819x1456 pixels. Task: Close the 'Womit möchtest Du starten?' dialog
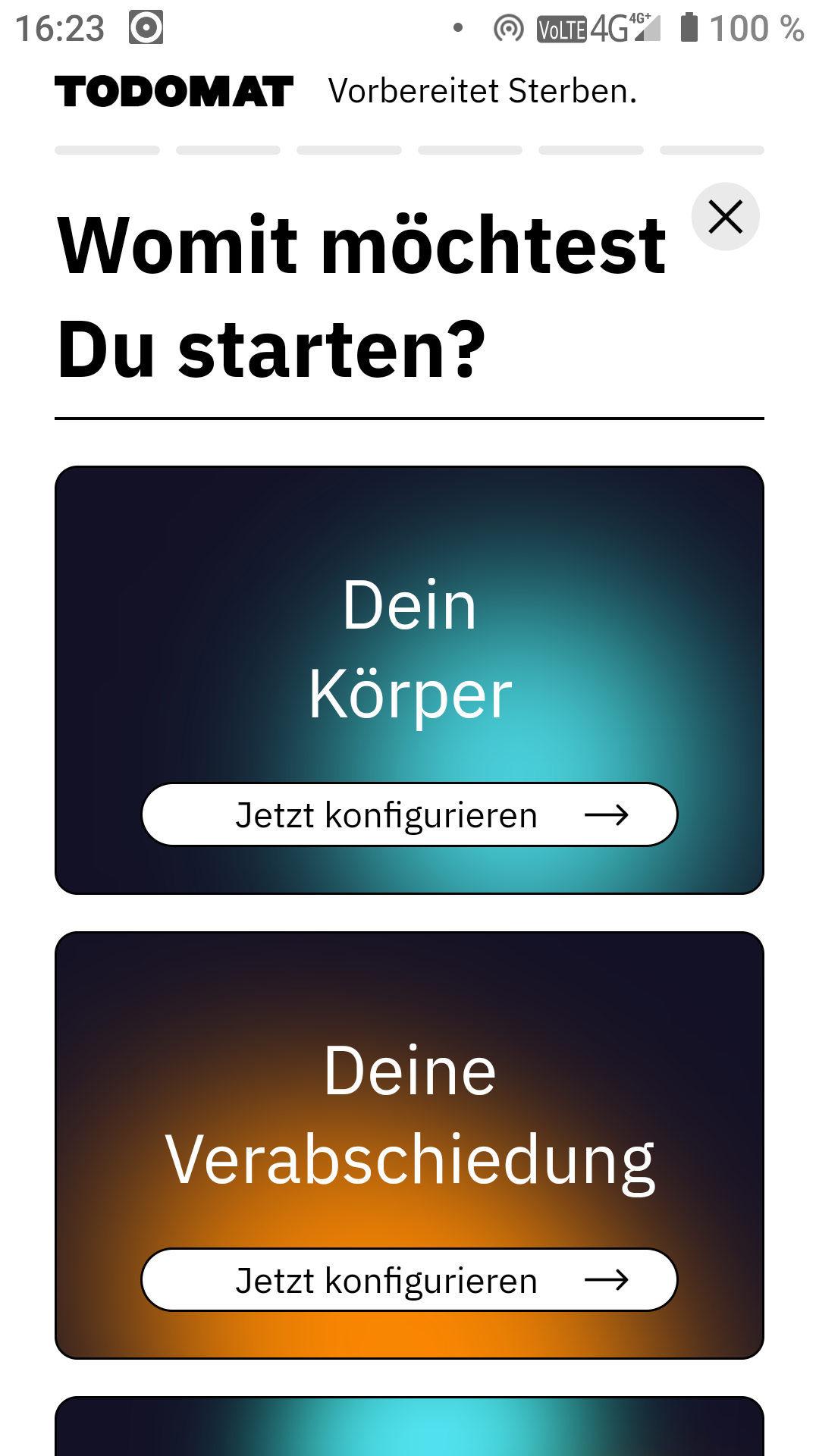tap(725, 217)
